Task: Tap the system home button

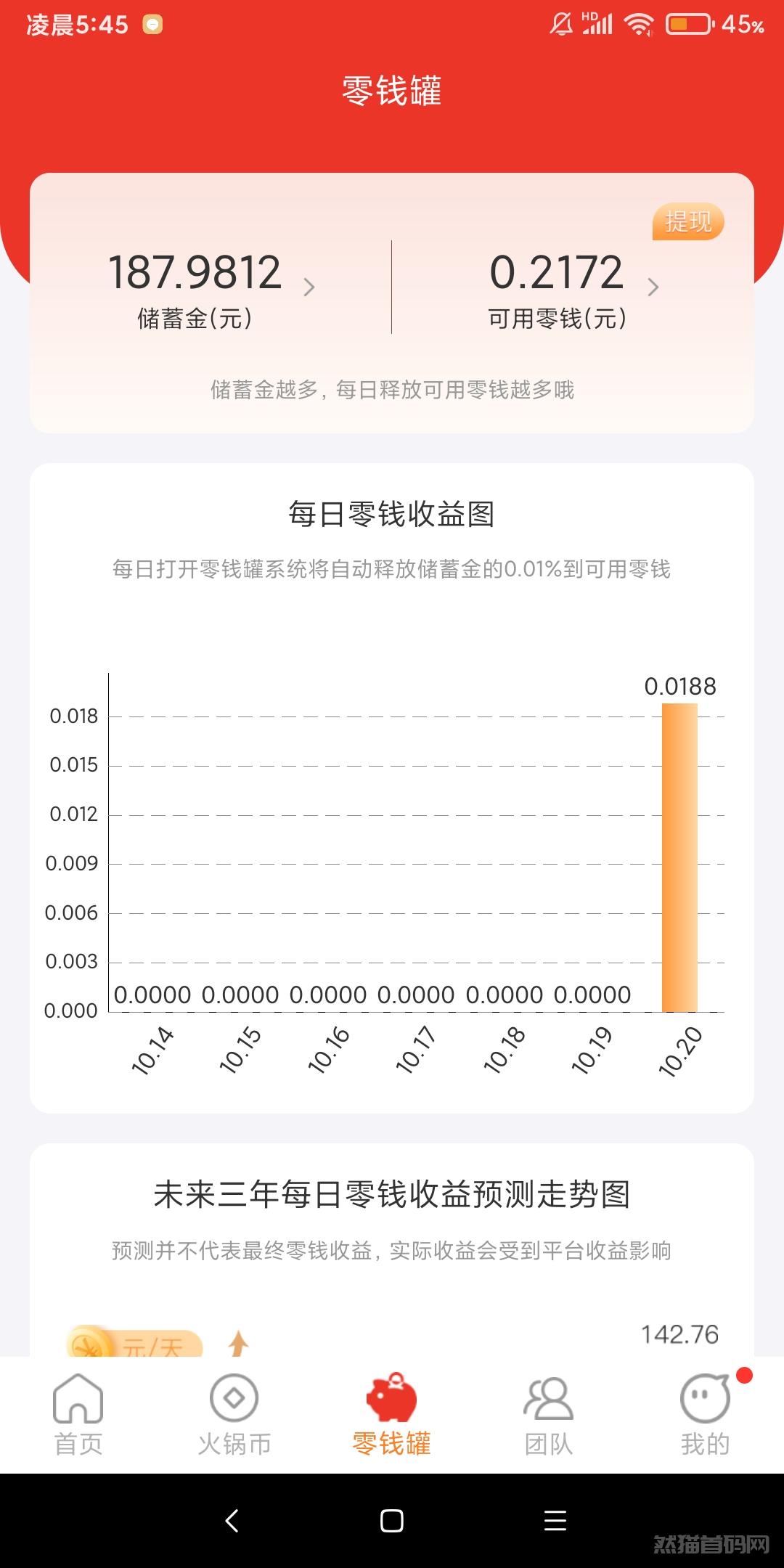Action: click(x=392, y=1520)
